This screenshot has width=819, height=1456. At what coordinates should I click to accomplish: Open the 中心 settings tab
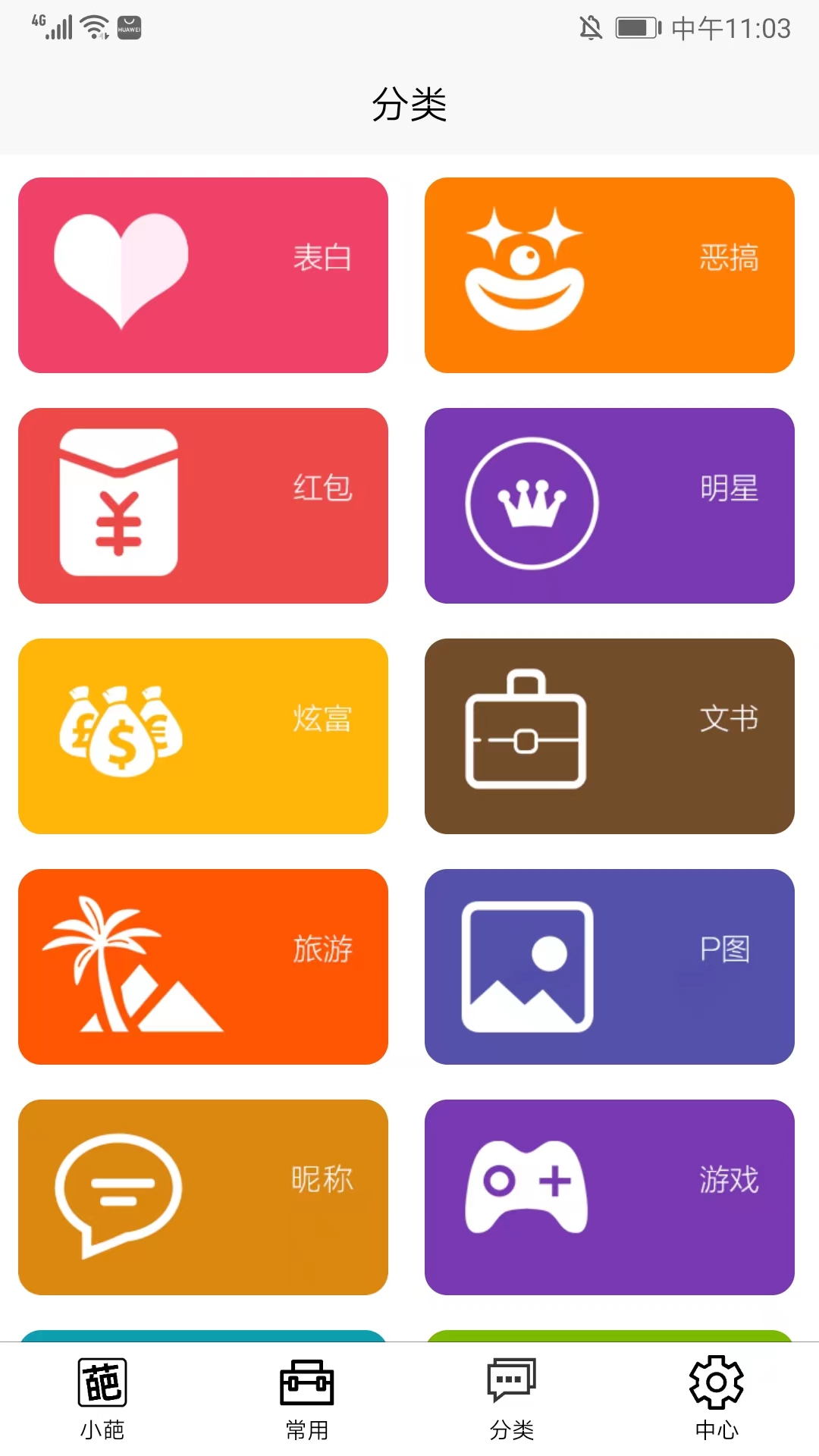pos(717,1399)
